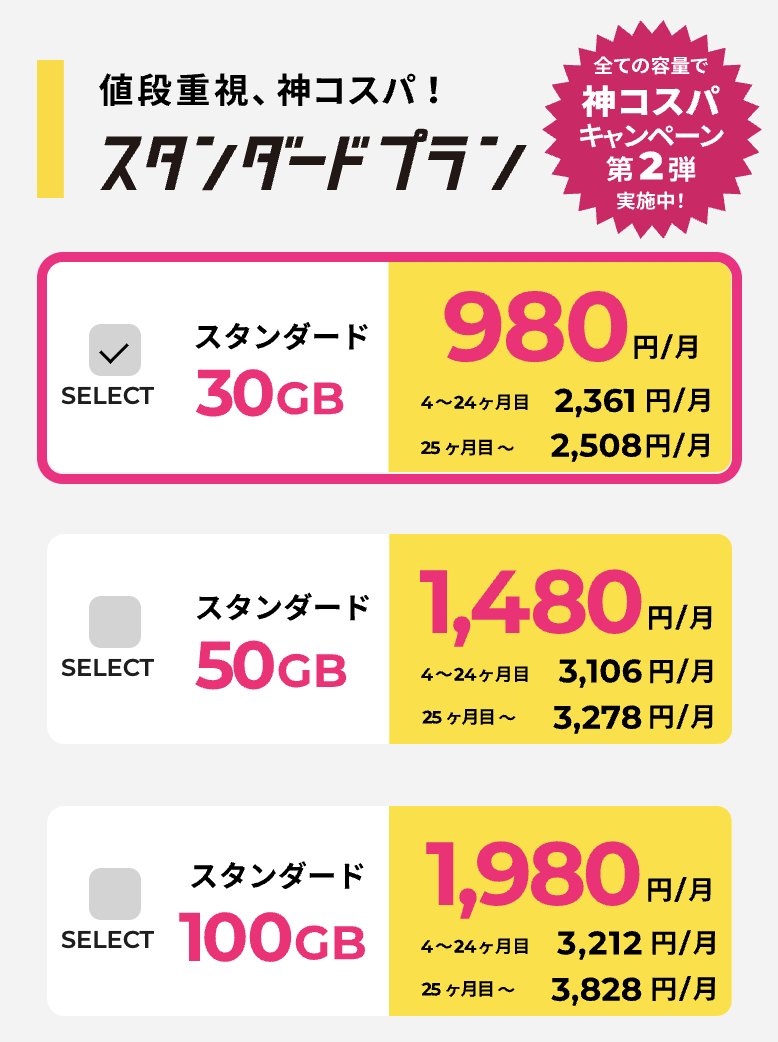The width and height of the screenshot is (778, 1042).
Task: Choose the Standard 100GB plan checkbox
Action: coord(115,894)
